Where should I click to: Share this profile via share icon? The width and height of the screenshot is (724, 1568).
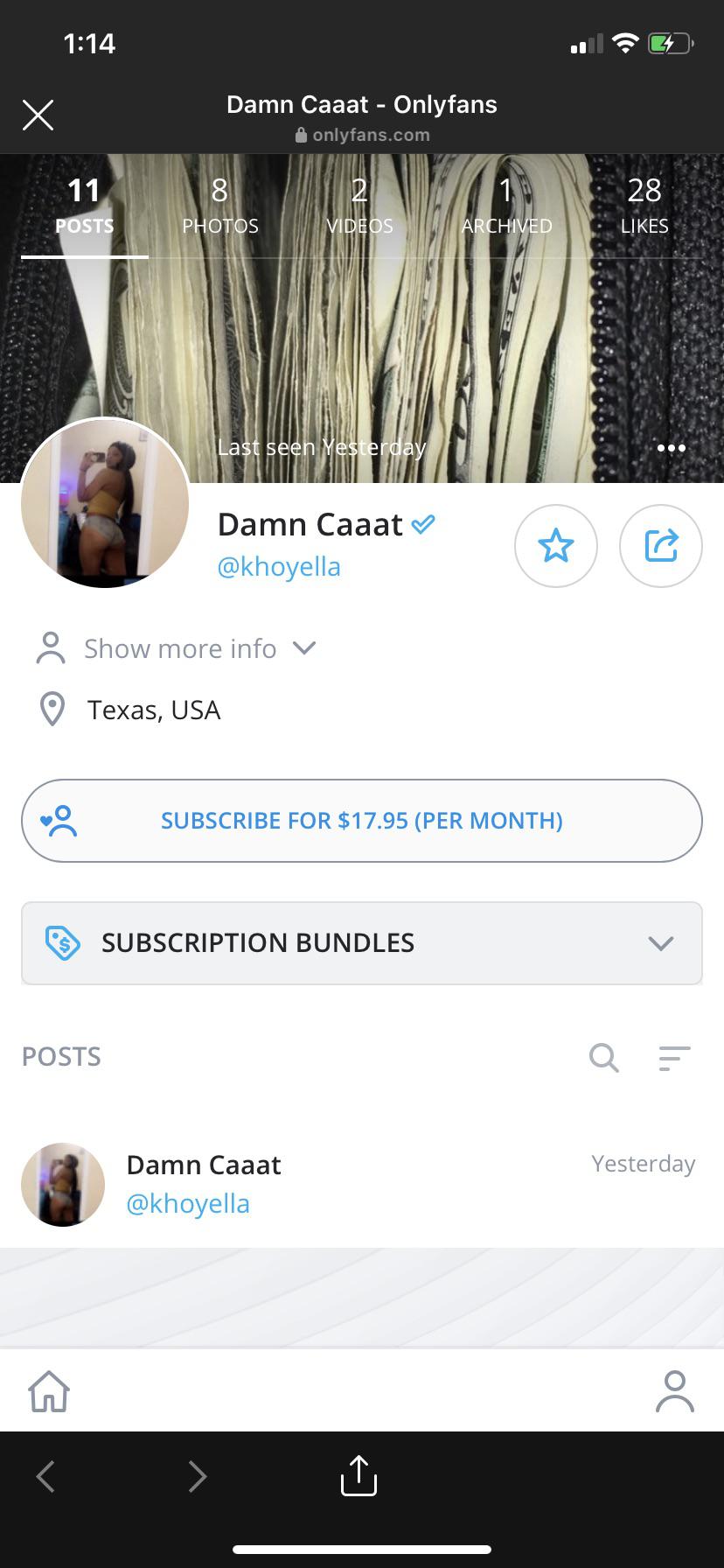[x=661, y=546]
